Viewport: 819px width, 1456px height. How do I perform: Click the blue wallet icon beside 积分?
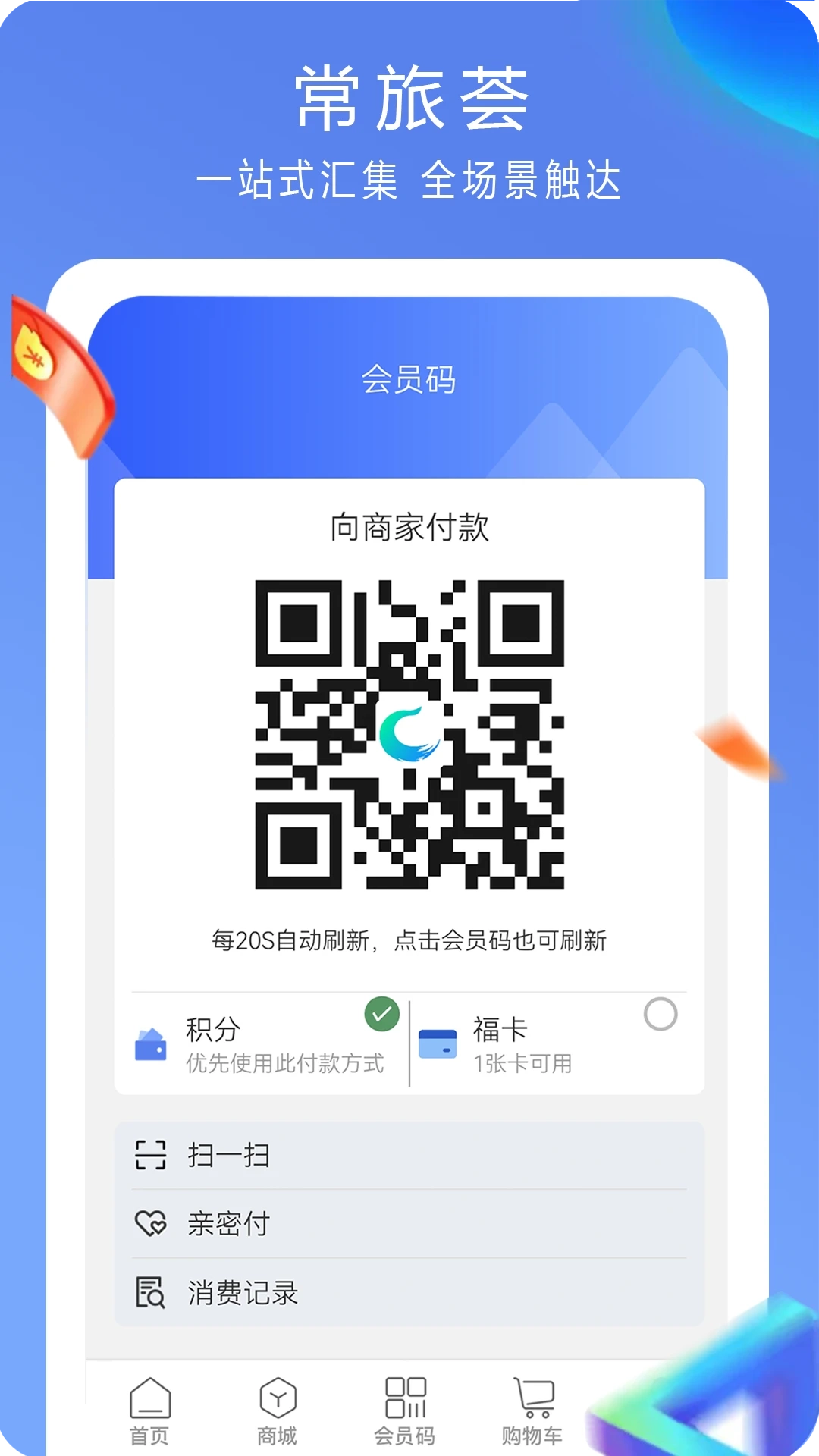pos(151,1043)
